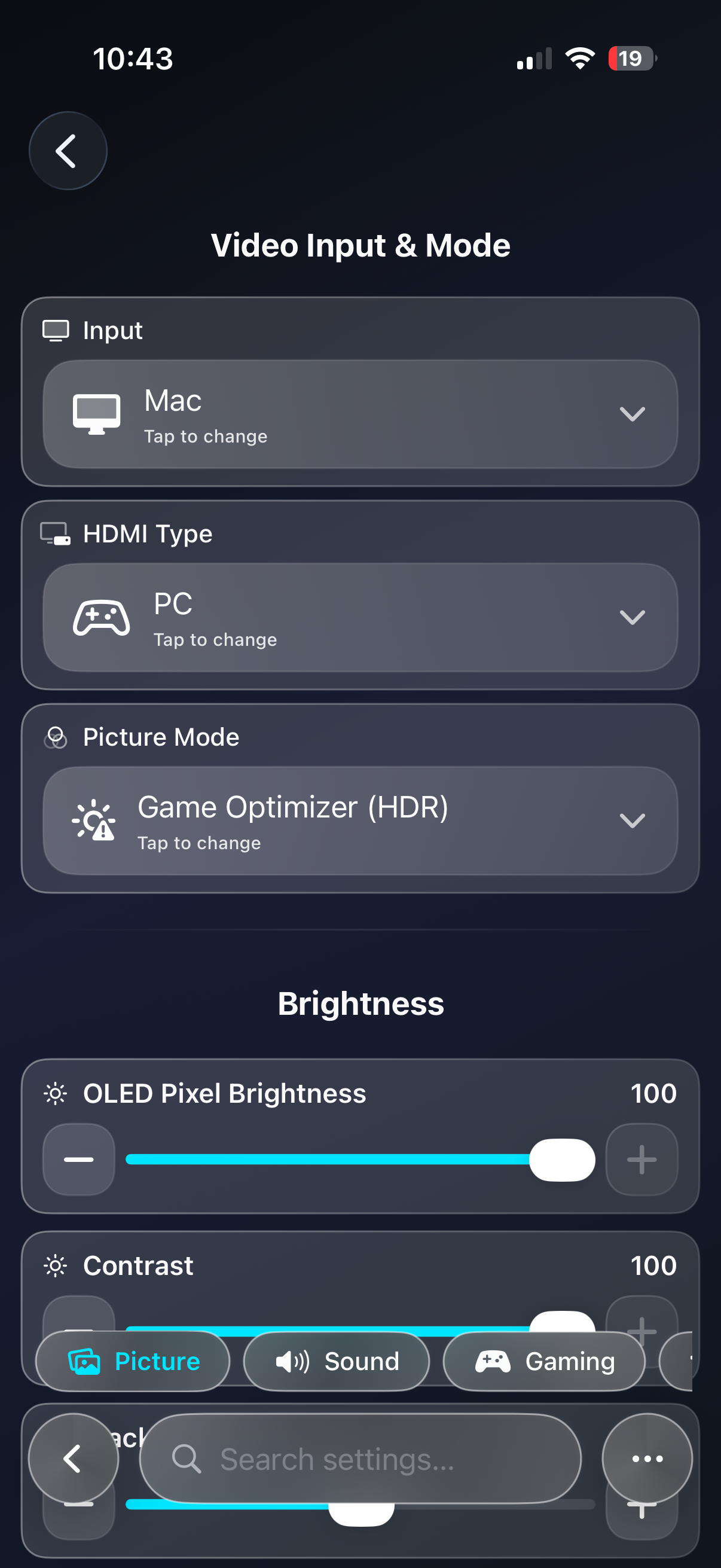The image size is (721, 1568).
Task: Expand the Picture Mode chevron
Action: tap(632, 821)
